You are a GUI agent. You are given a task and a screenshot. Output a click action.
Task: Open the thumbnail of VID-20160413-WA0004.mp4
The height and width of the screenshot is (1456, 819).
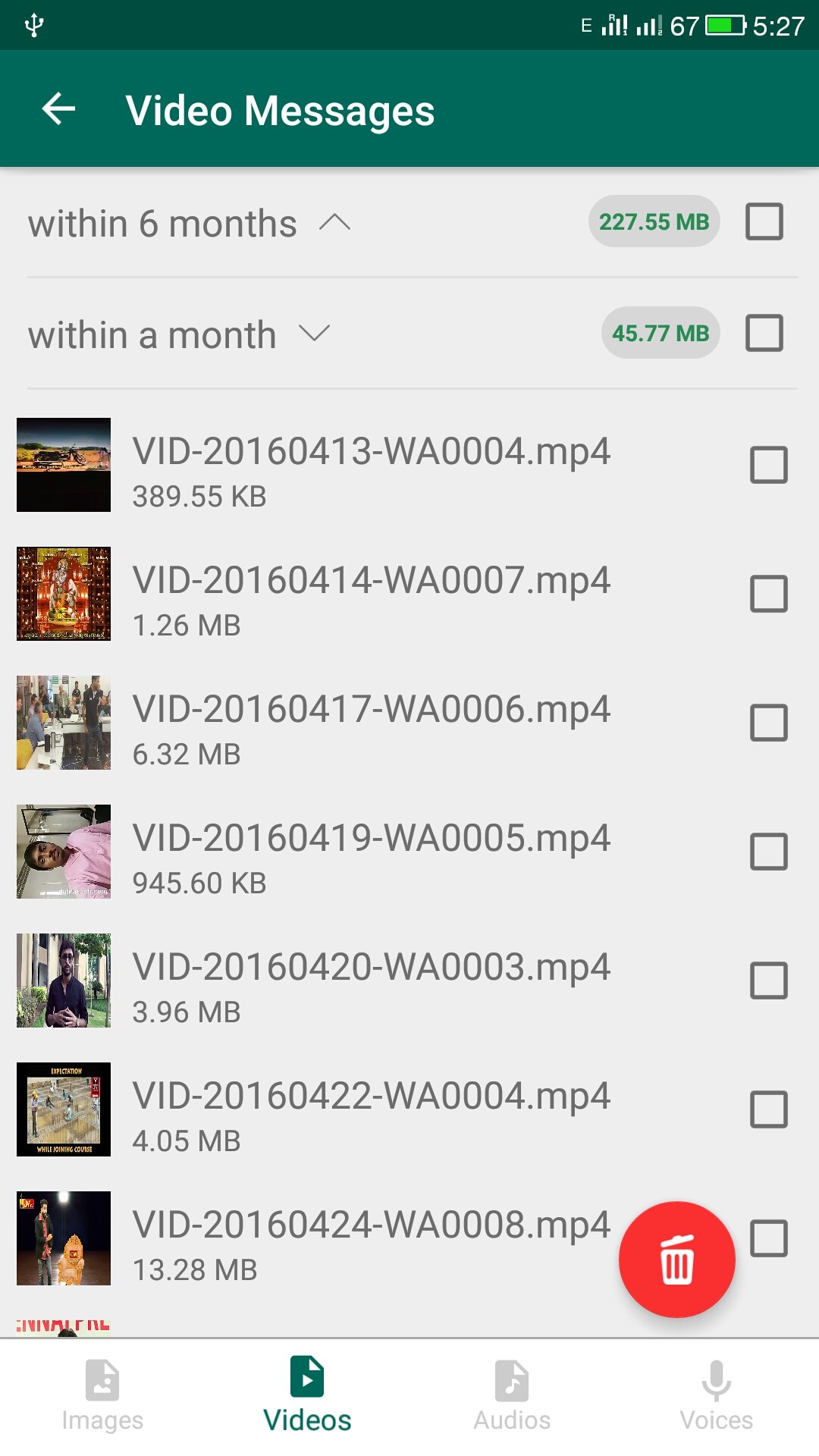coord(64,465)
